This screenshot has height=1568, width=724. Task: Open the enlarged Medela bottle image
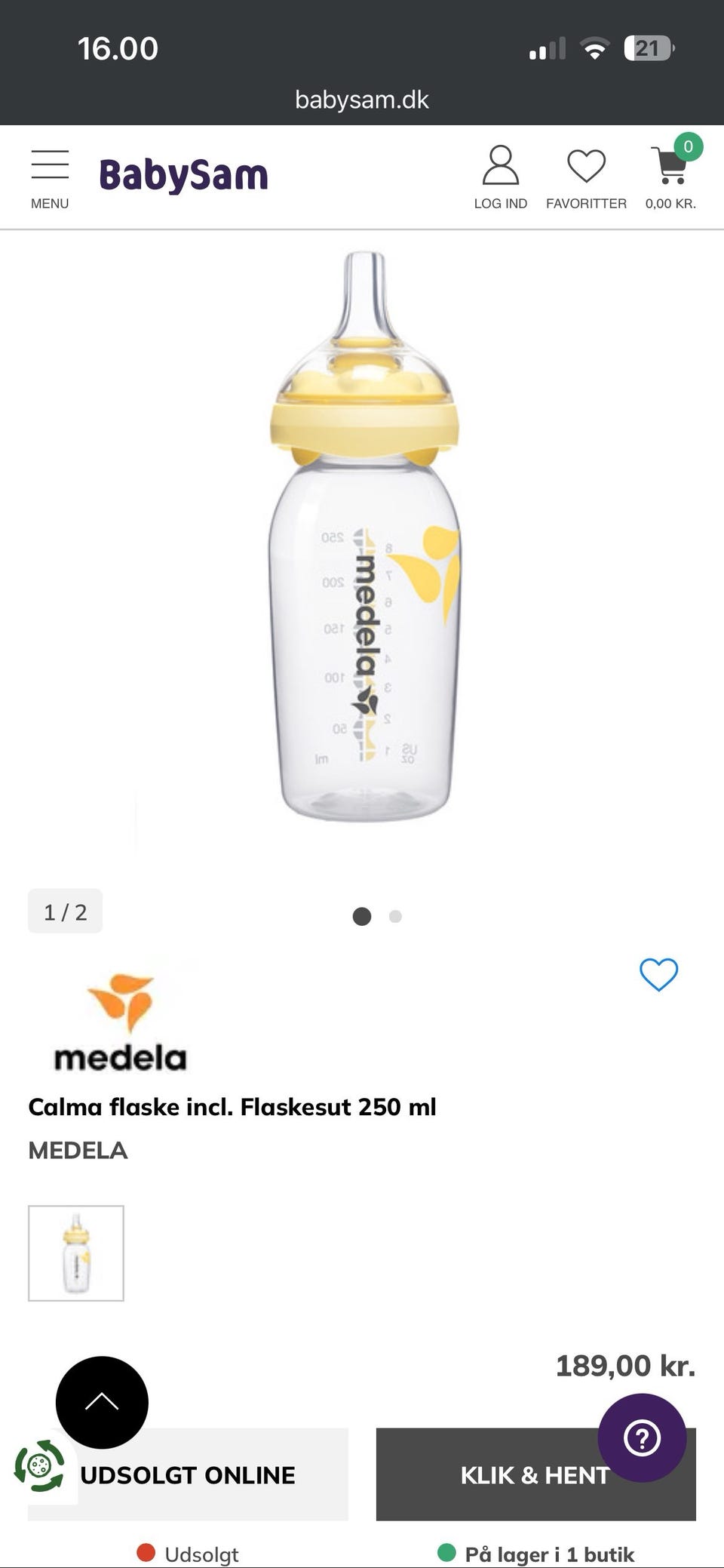pos(364,537)
